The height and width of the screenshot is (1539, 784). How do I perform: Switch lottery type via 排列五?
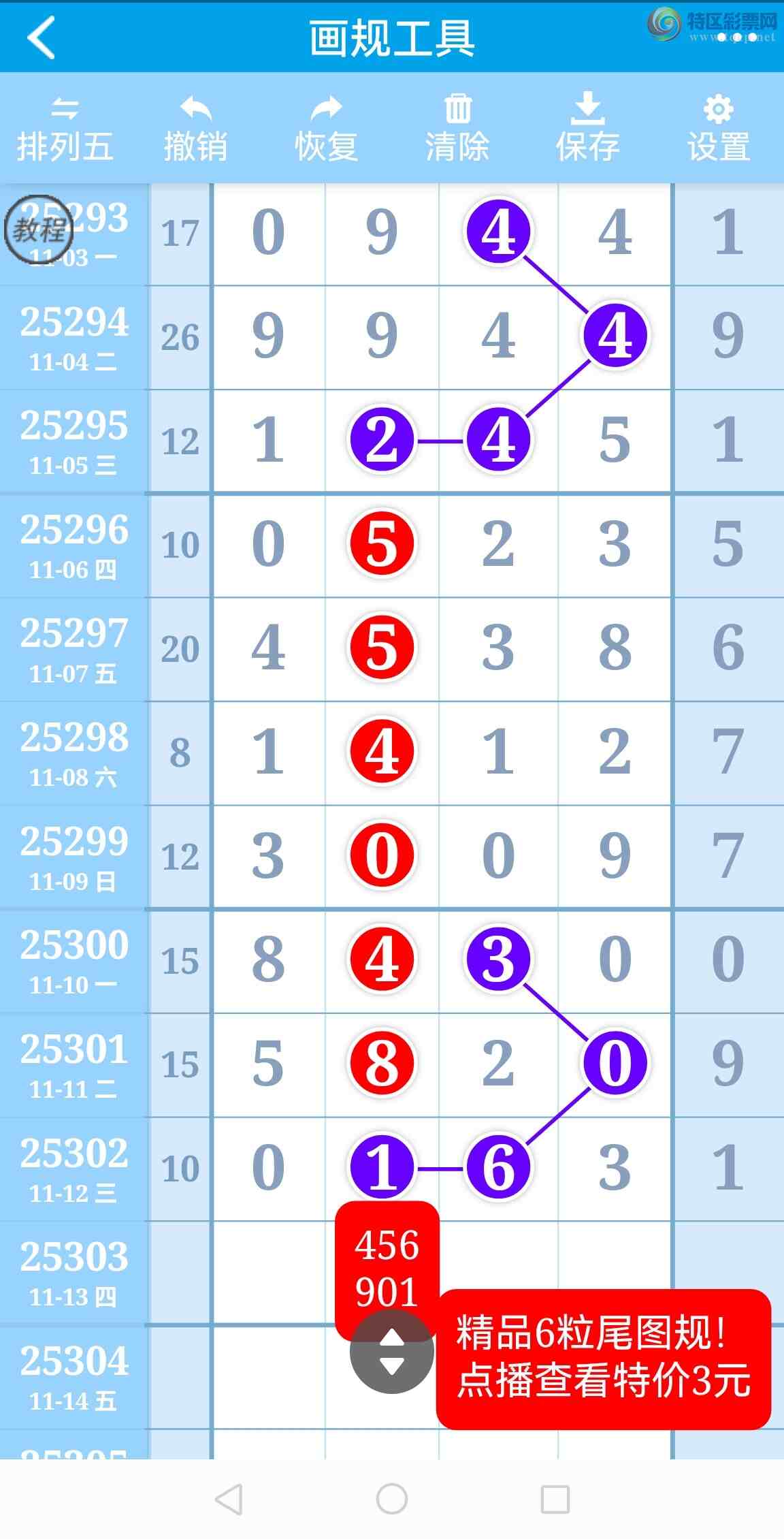(65, 129)
